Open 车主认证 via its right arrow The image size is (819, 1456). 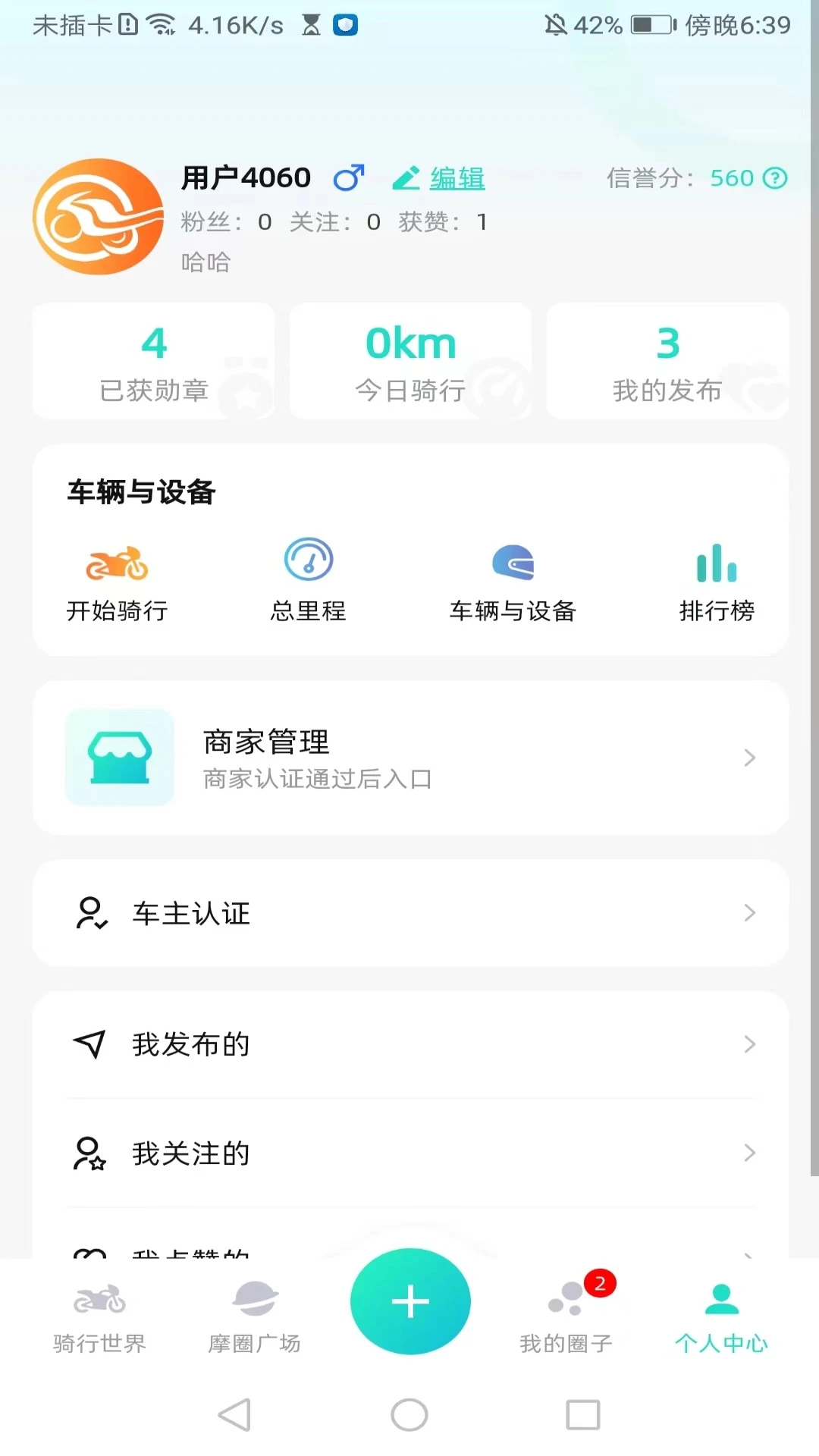click(749, 913)
